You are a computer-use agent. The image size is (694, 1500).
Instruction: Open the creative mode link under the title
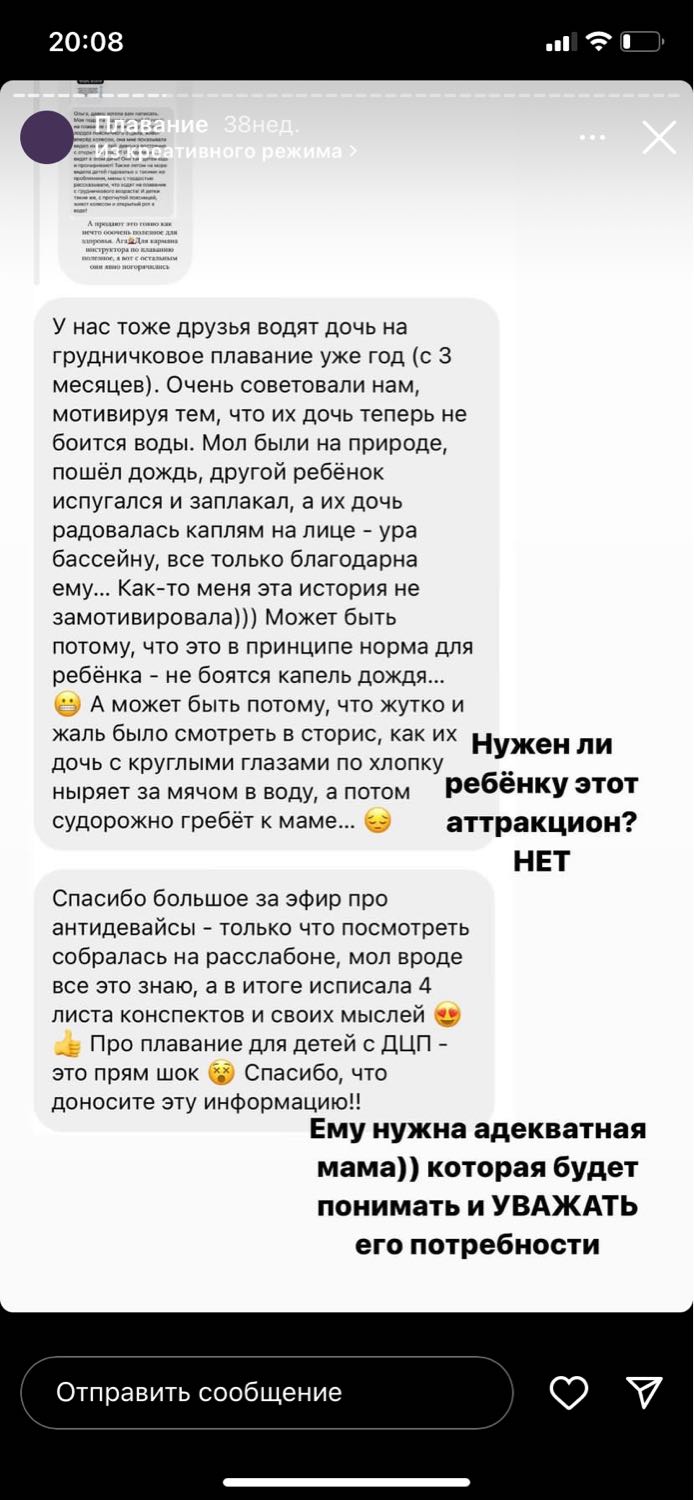(x=227, y=152)
